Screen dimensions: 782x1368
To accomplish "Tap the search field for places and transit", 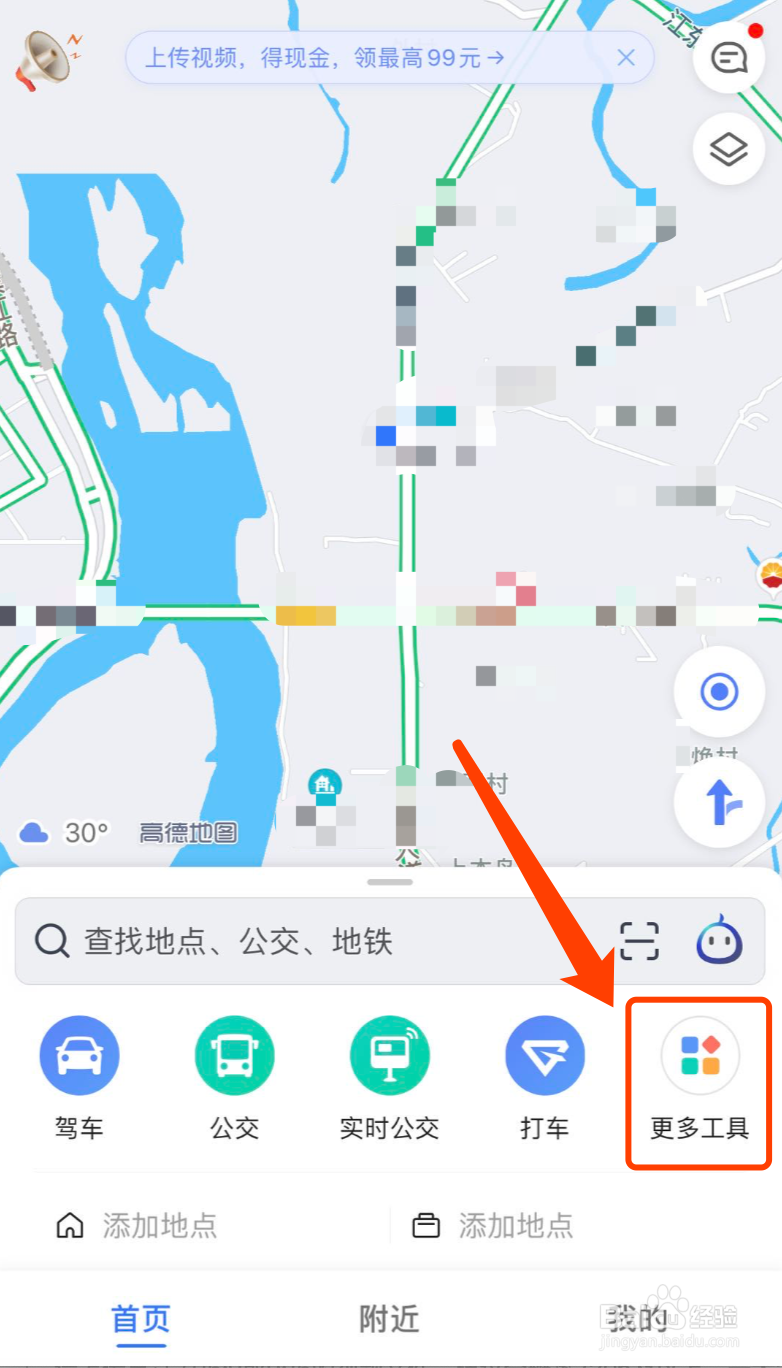I will [300, 940].
